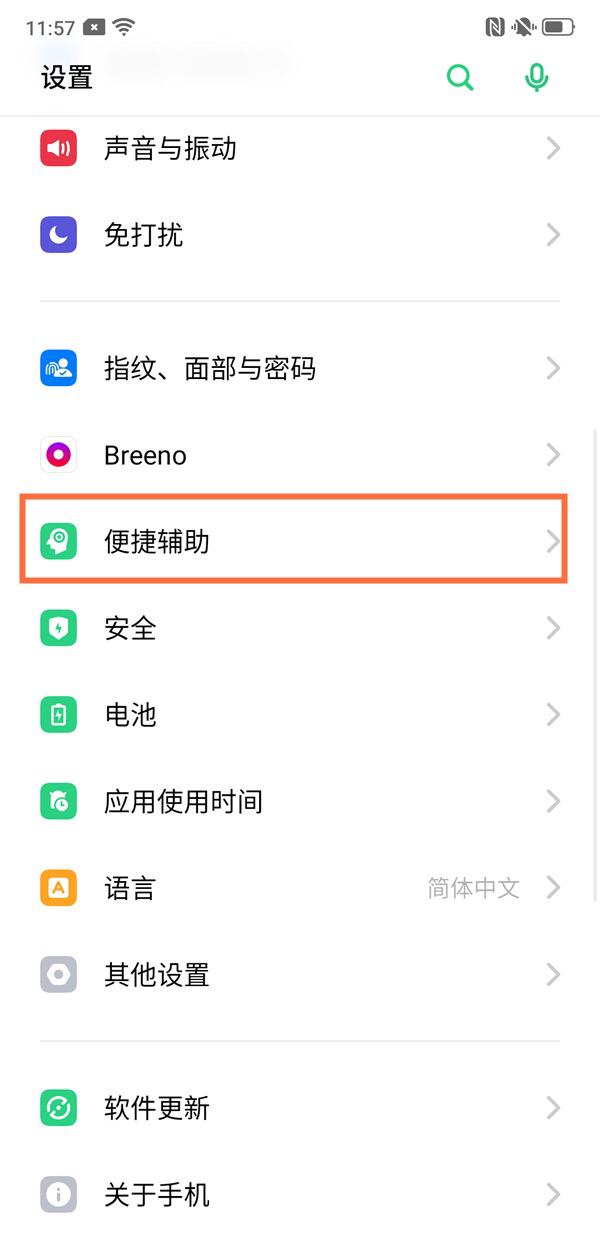Viewport: 600px width, 1257px height.
Task: Open Breeno settings
Action: click(300, 455)
